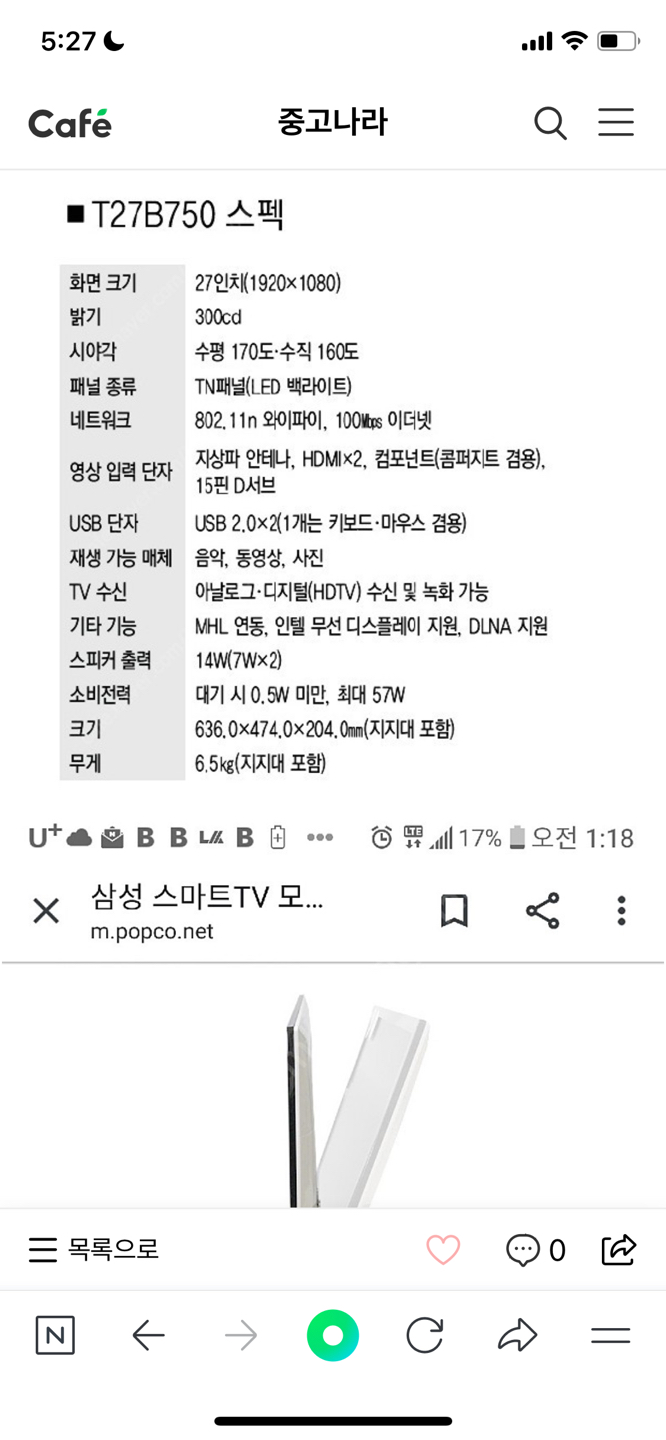The height and width of the screenshot is (1440, 666).
Task: Open the Naver N home button
Action: point(55,1335)
